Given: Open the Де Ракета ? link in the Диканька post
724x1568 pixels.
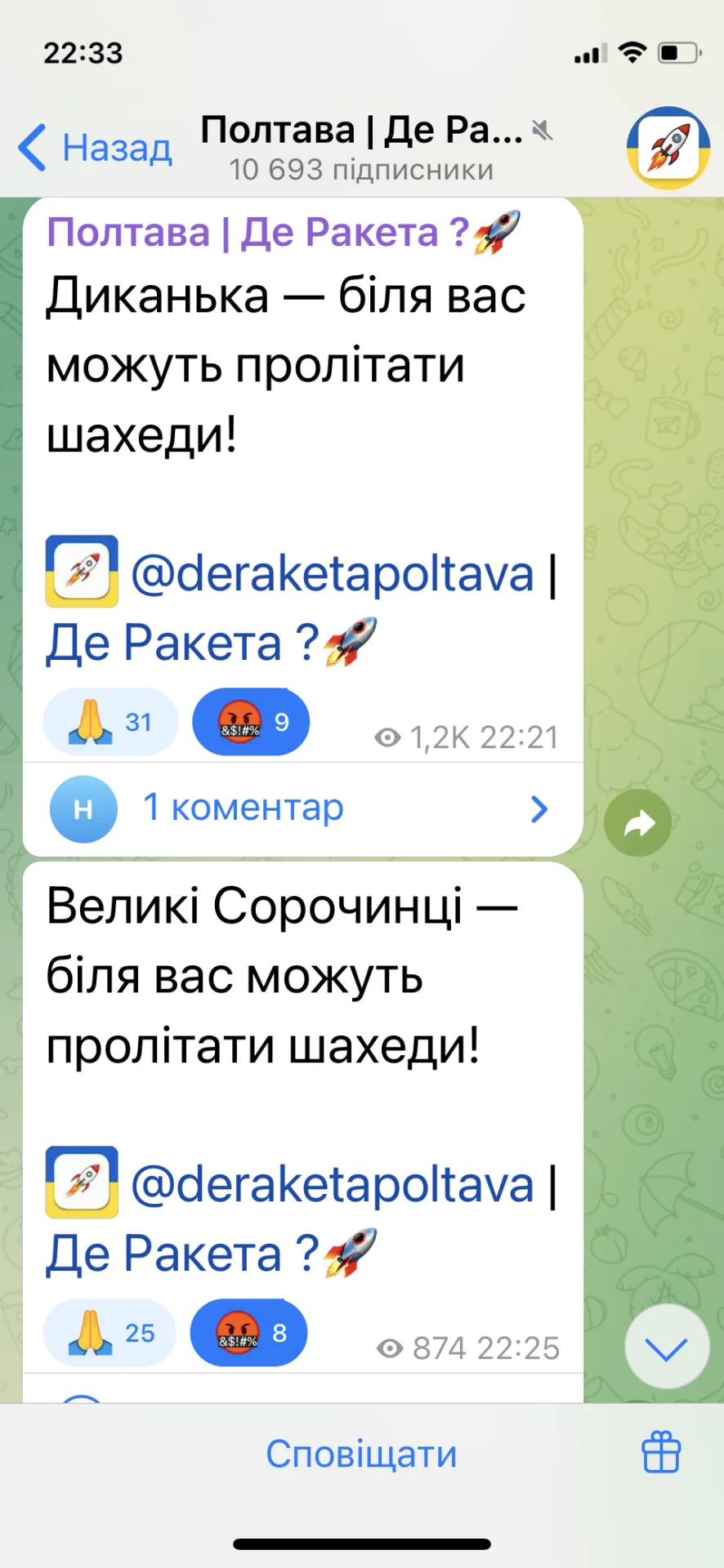Looking at the screenshot, I should [x=181, y=643].
